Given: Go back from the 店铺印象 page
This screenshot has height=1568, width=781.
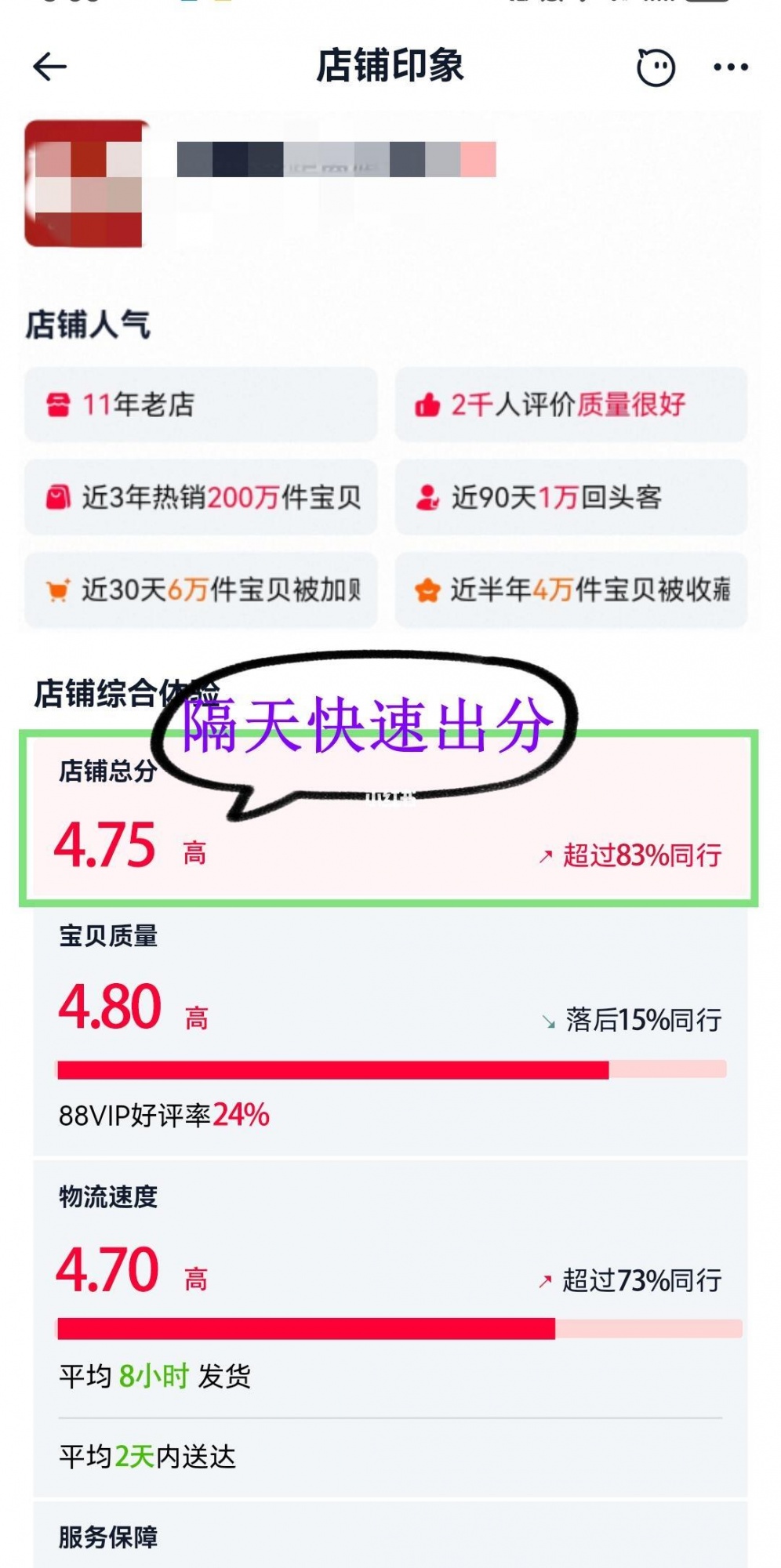Looking at the screenshot, I should point(49,67).
